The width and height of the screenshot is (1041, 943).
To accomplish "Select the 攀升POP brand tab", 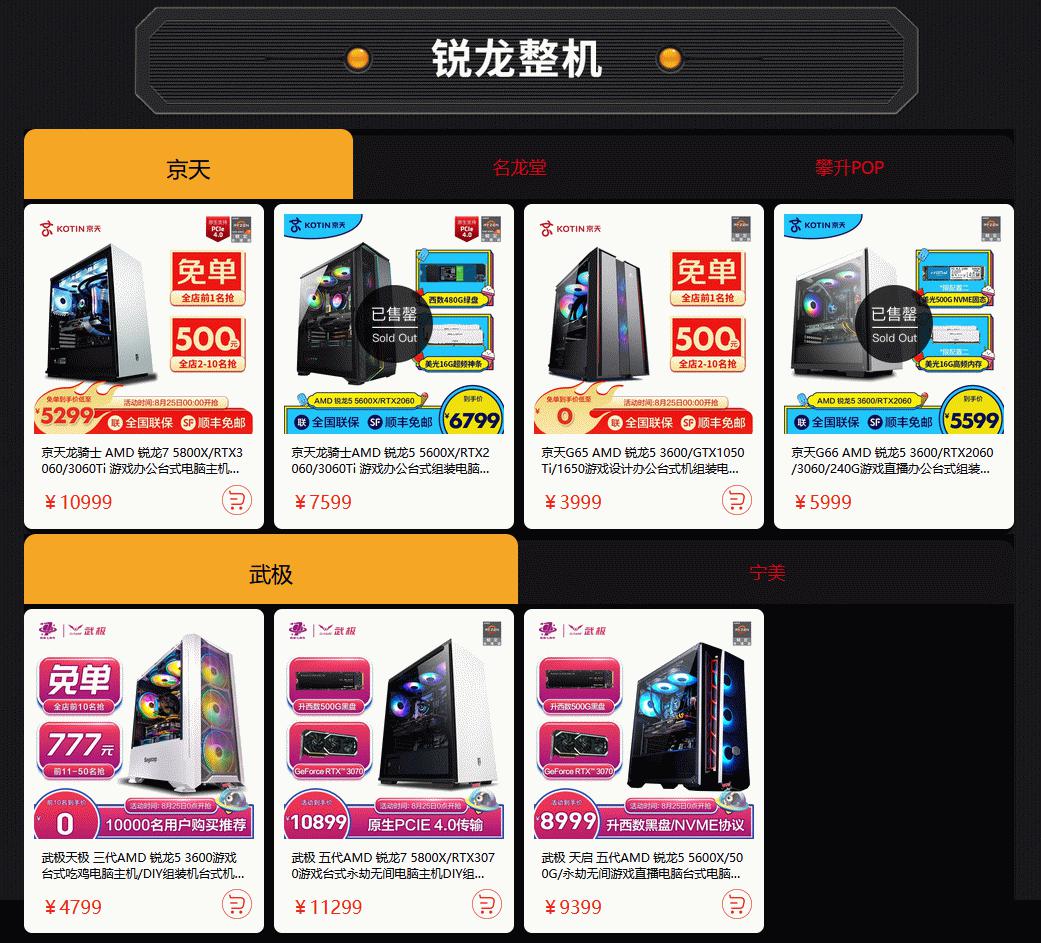I will coord(849,167).
